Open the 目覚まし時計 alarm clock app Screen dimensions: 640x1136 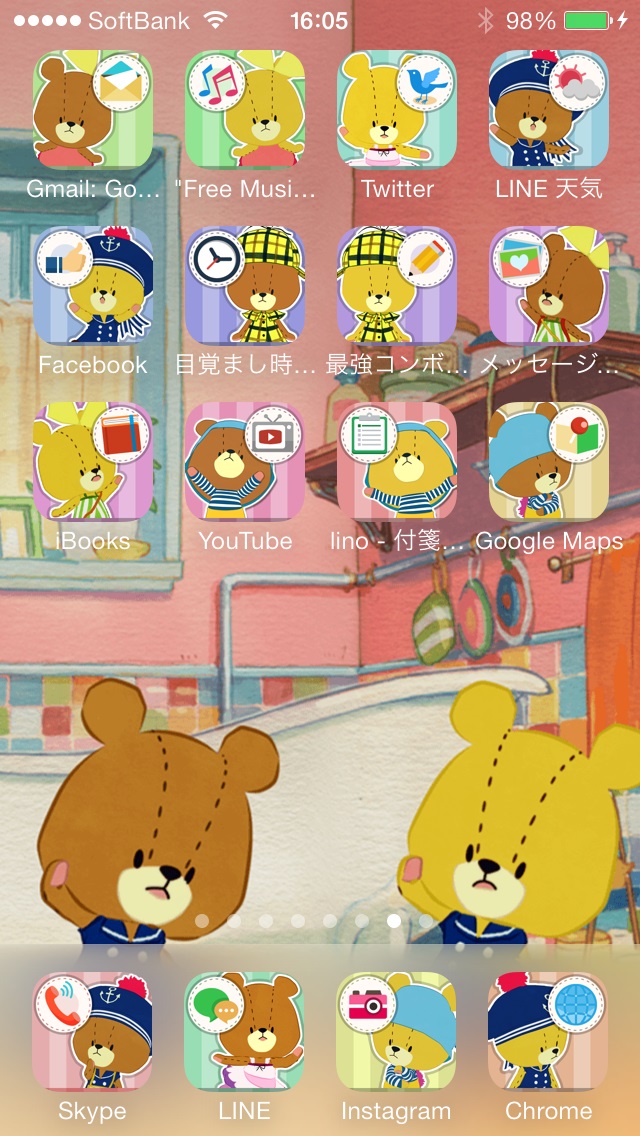pyautogui.click(x=245, y=286)
